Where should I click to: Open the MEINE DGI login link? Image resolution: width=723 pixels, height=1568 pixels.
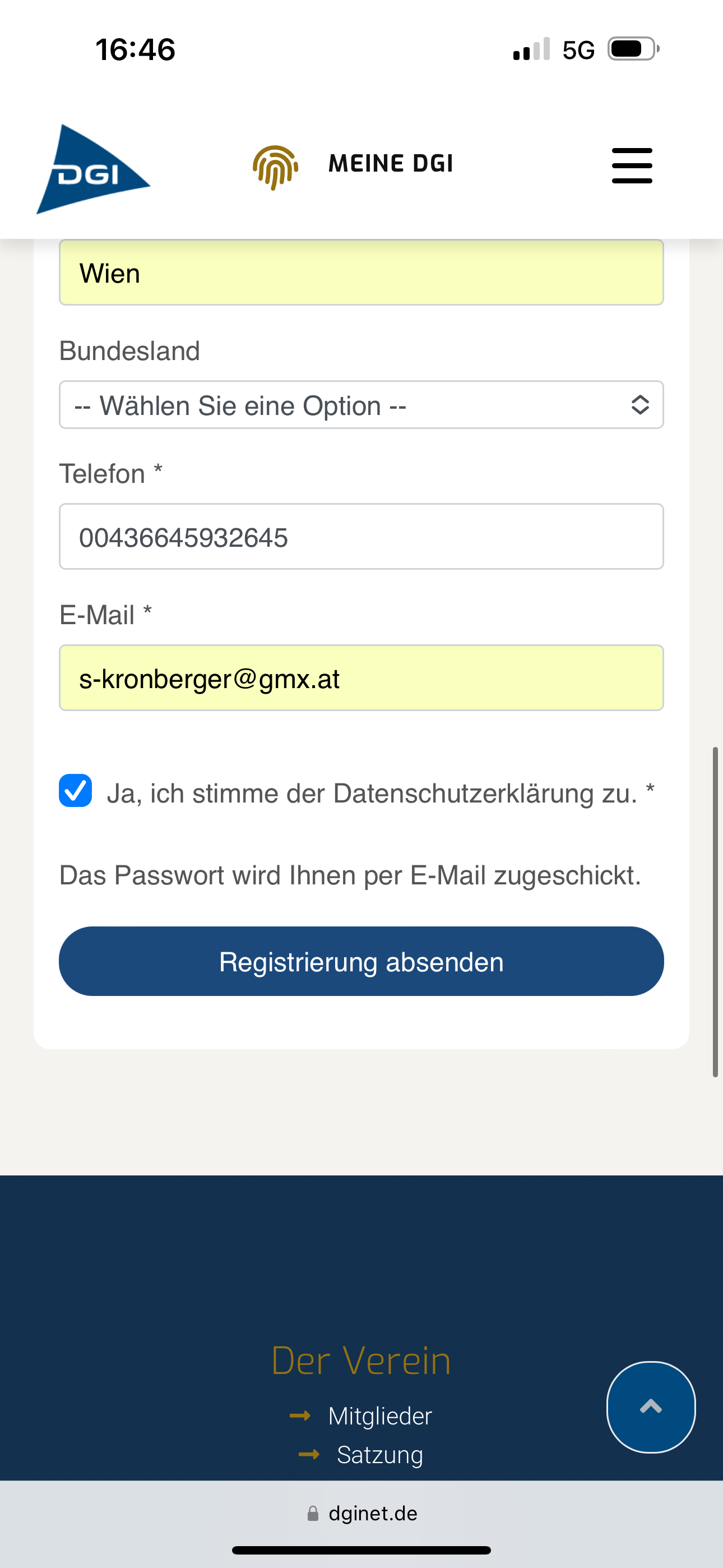[353, 165]
